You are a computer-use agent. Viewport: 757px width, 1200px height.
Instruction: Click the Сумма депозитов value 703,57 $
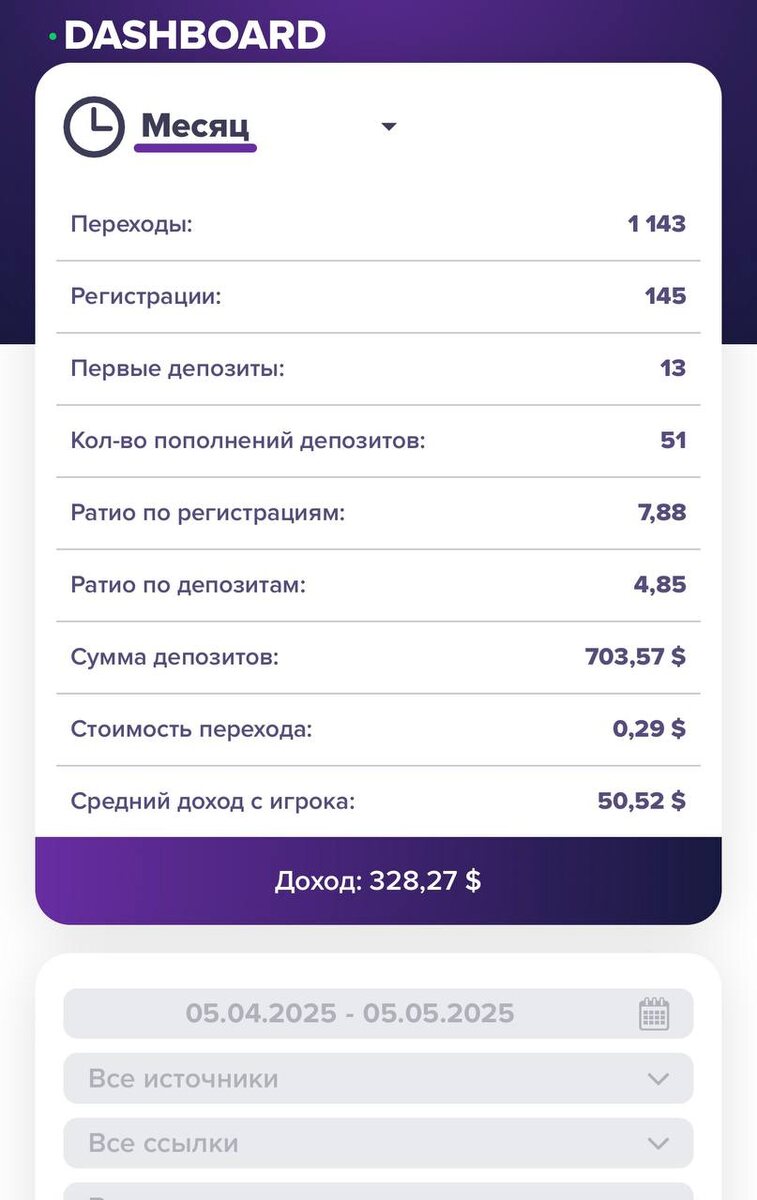coord(635,657)
